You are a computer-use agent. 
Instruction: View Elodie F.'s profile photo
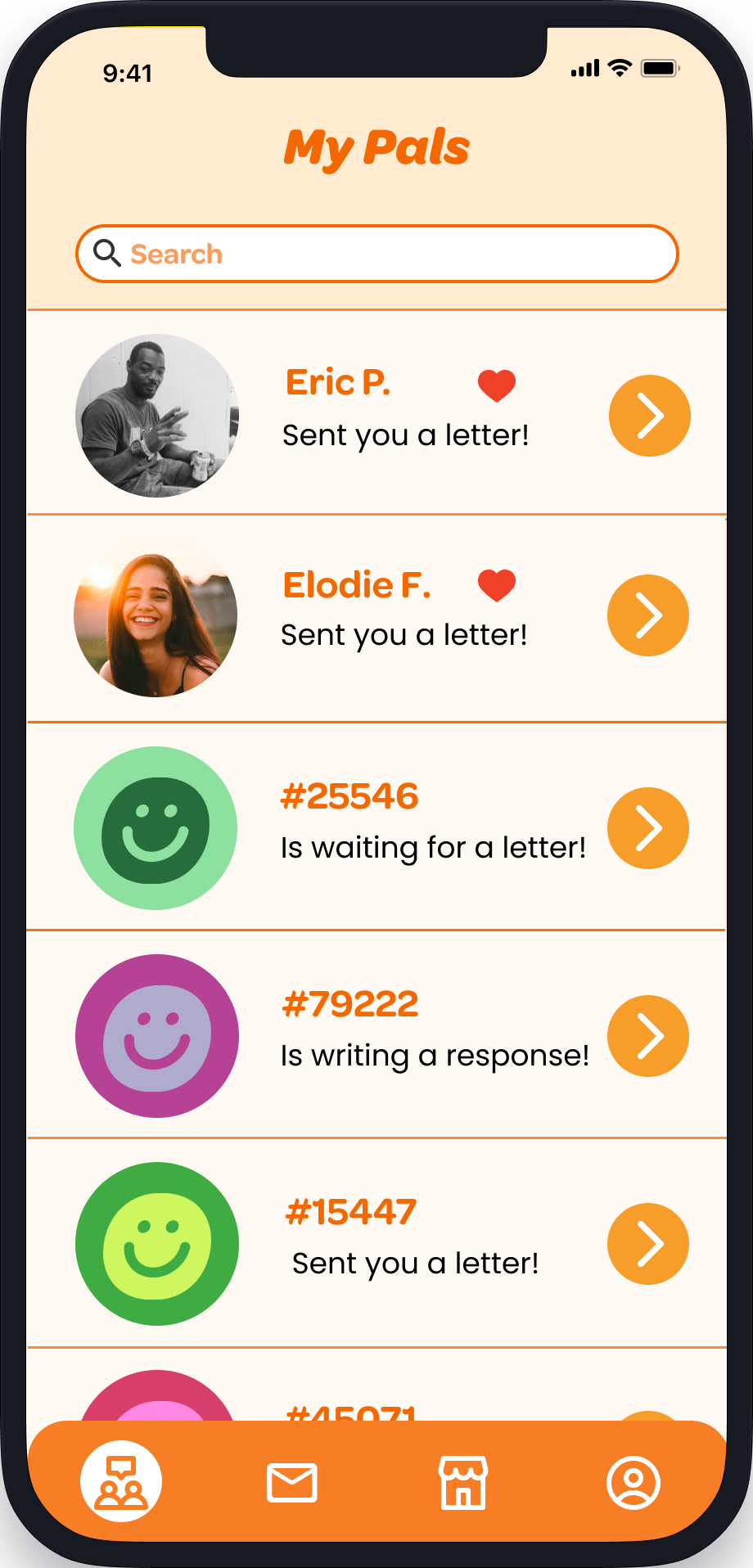point(156,615)
